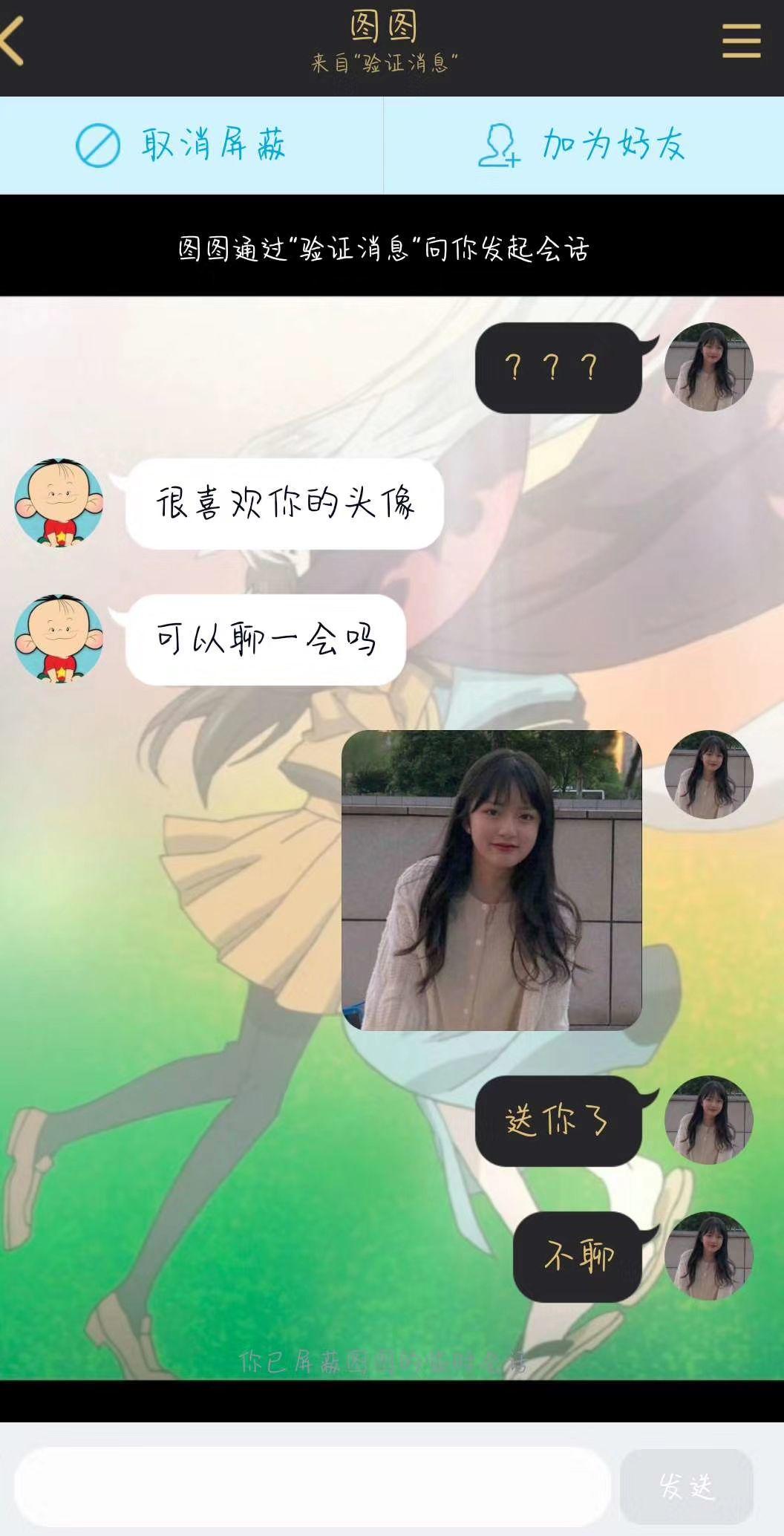Open own avatar beside the ??? message
The image size is (784, 1536).
click(708, 367)
